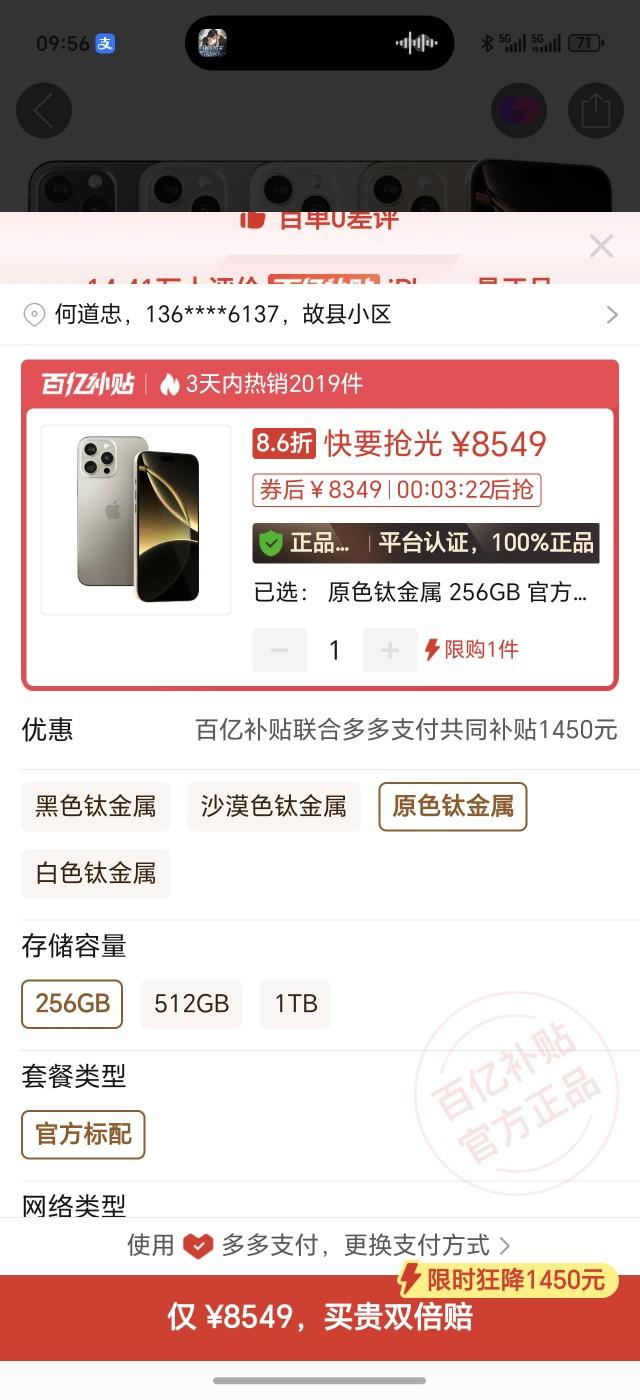This screenshot has height=1400, width=640.
Task: Close the purchase options sheet
Action: click(x=601, y=246)
